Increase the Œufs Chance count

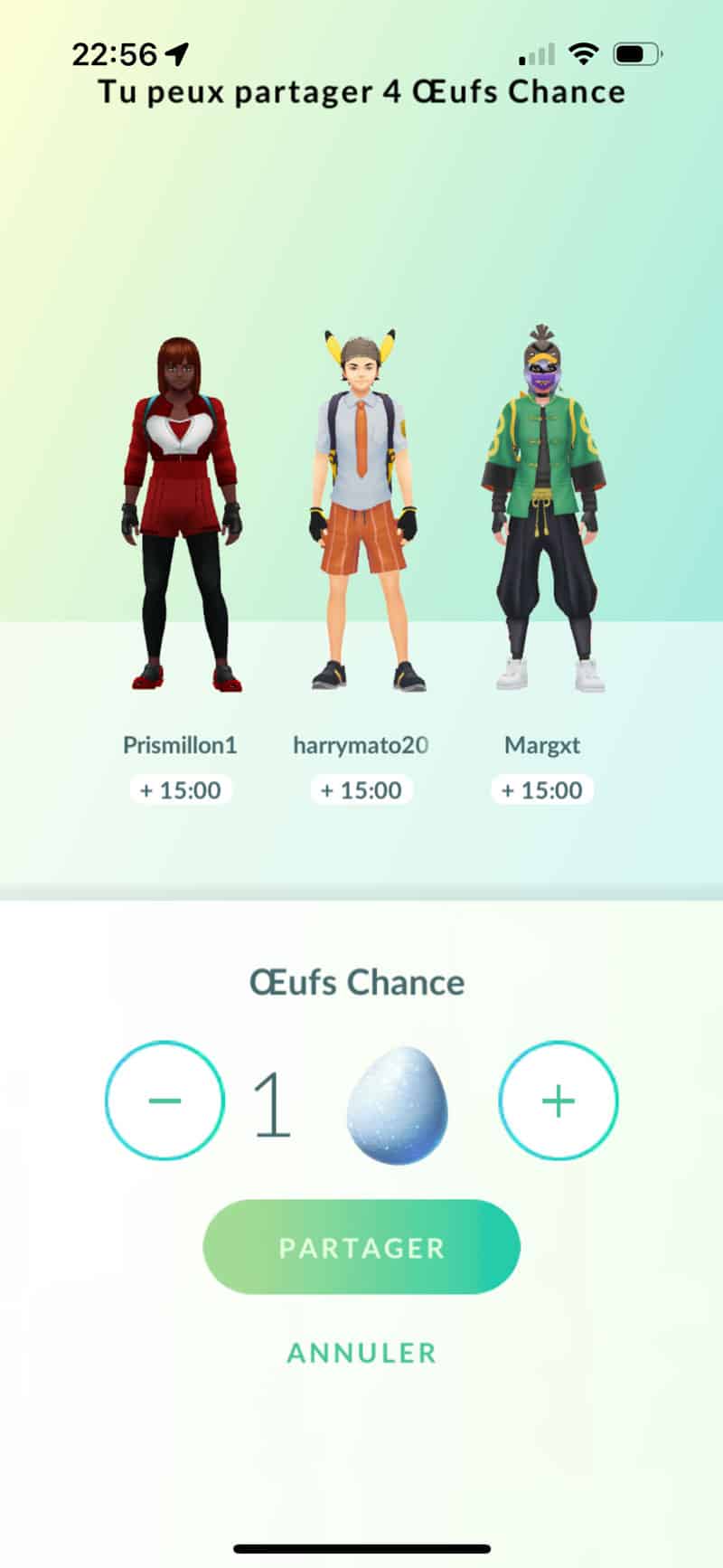559,1100
